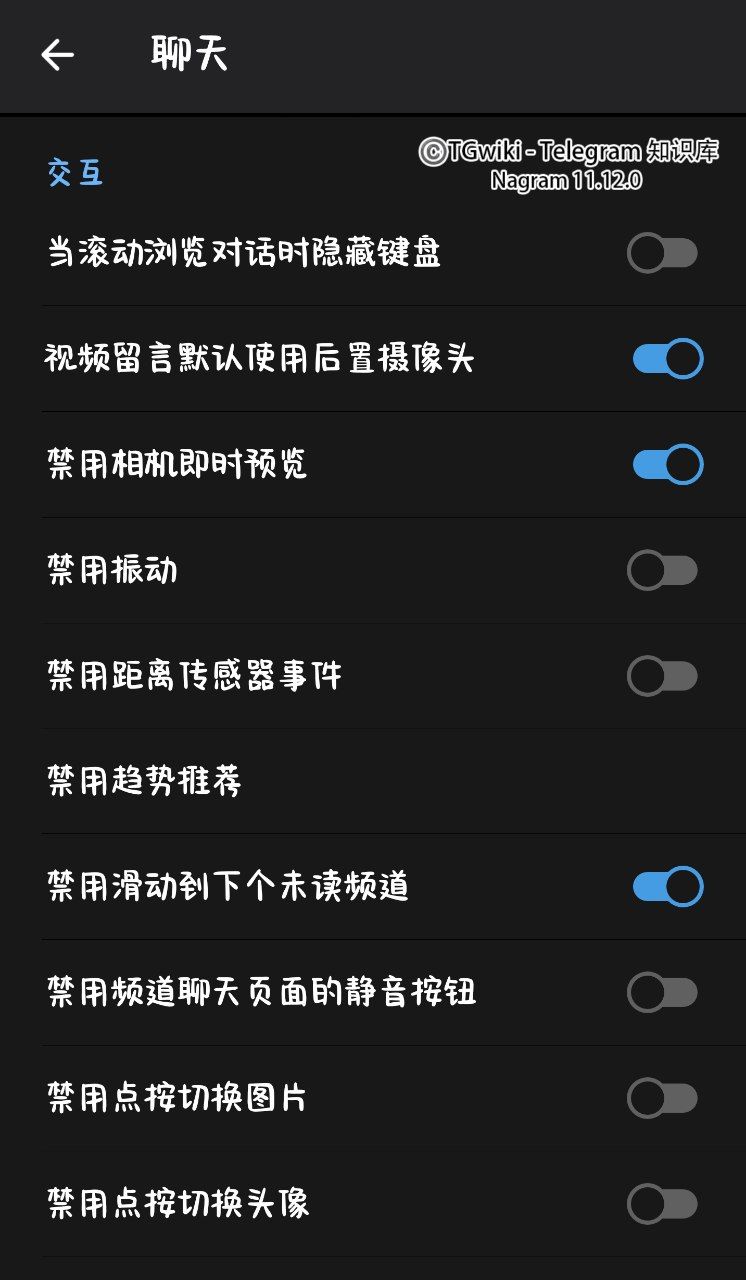Switch on 禁用点按切换头像
This screenshot has height=1280, width=746.
[x=662, y=1204]
